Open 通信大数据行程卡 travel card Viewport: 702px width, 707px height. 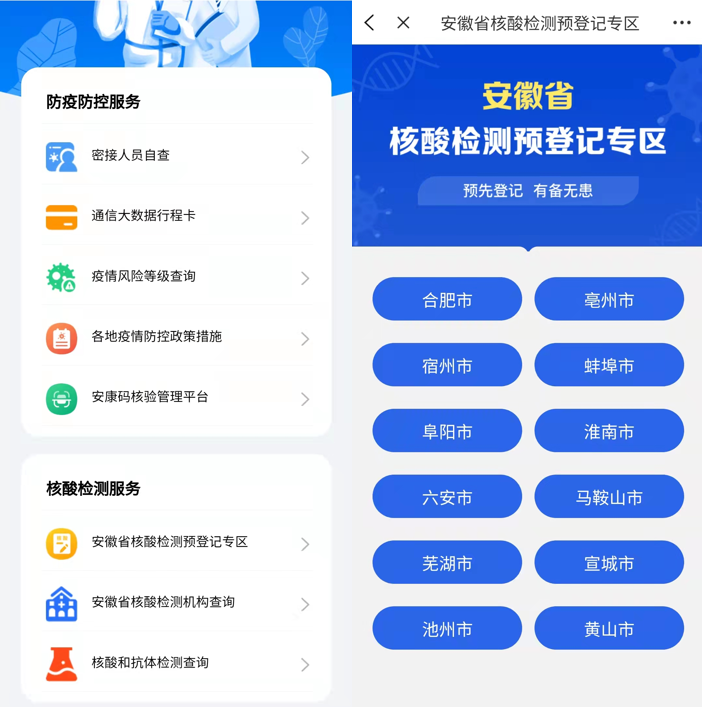tap(176, 216)
